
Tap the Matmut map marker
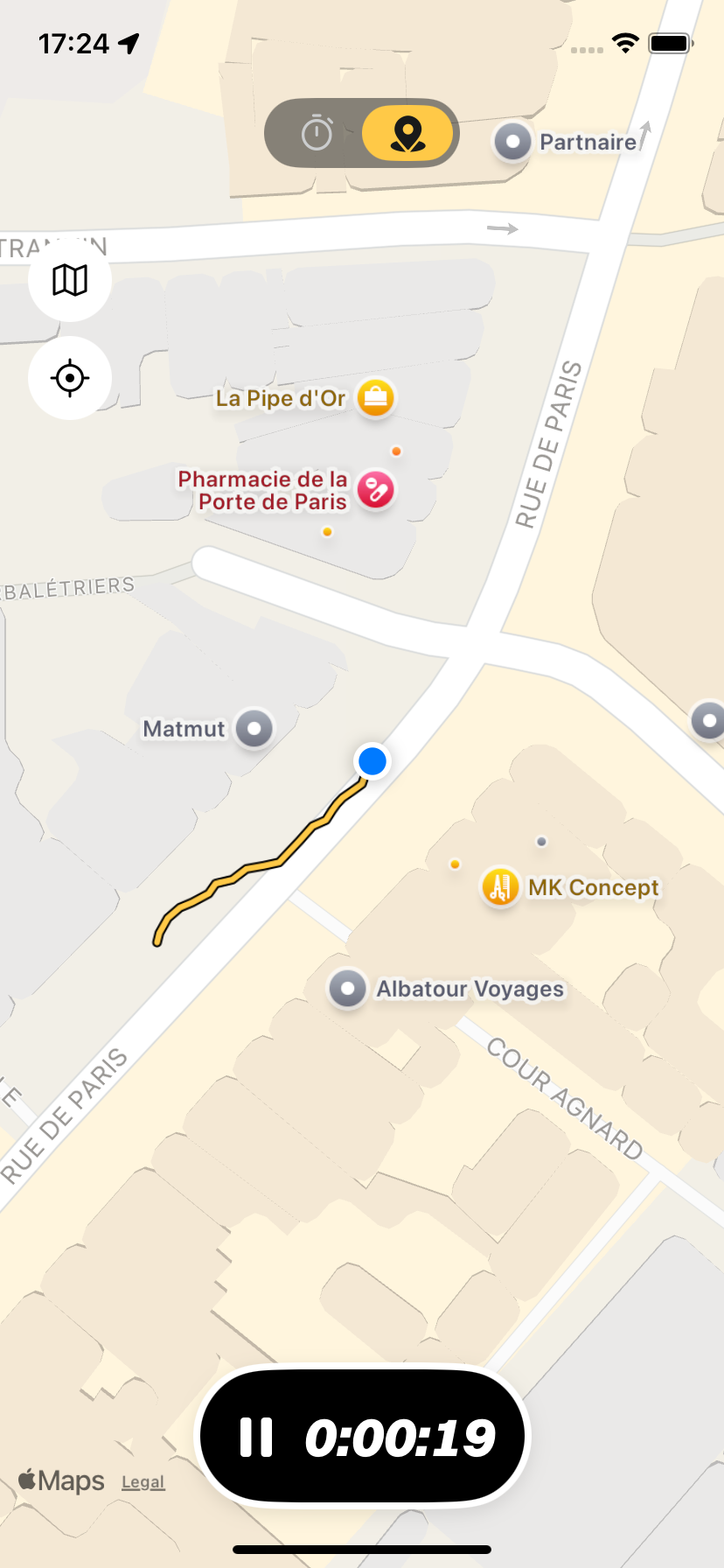(x=254, y=728)
